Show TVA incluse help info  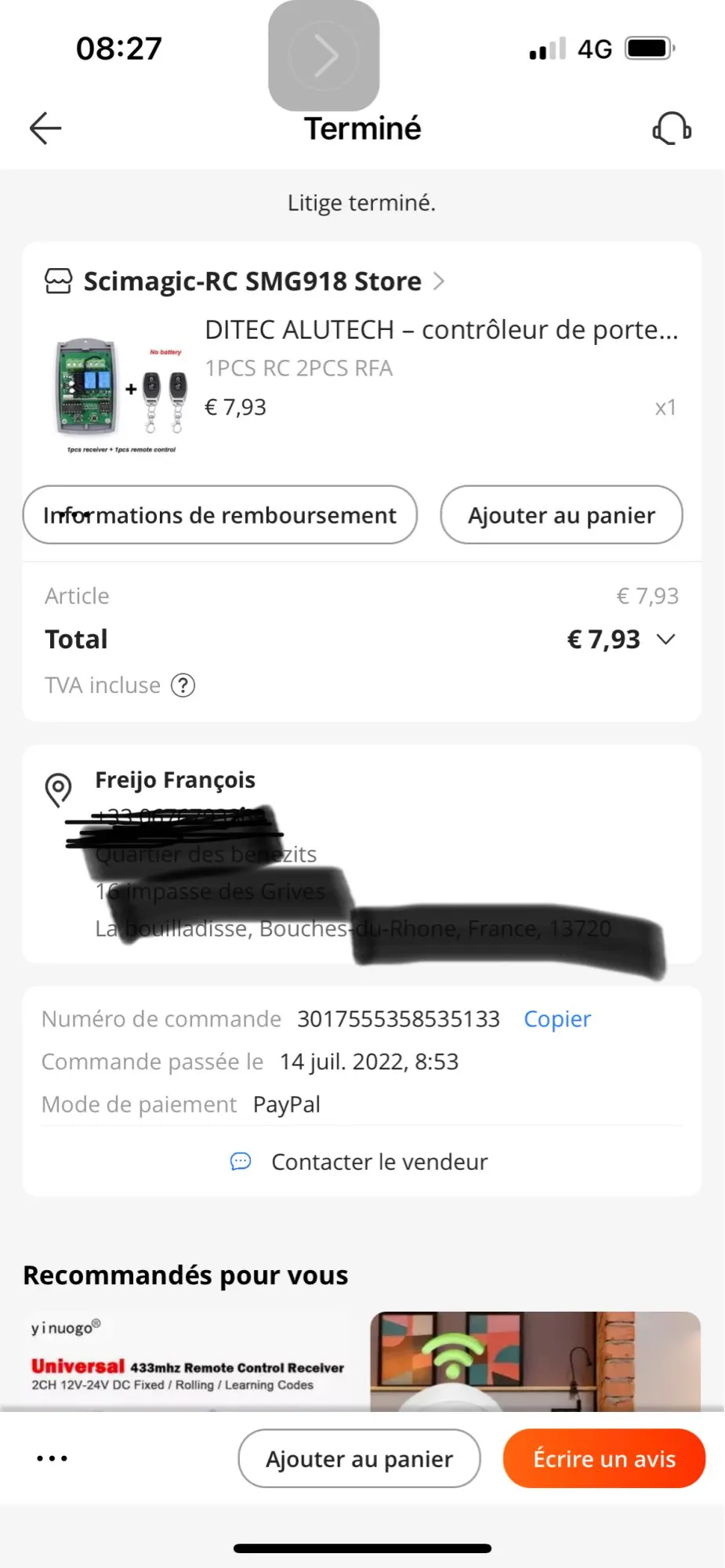pos(183,685)
